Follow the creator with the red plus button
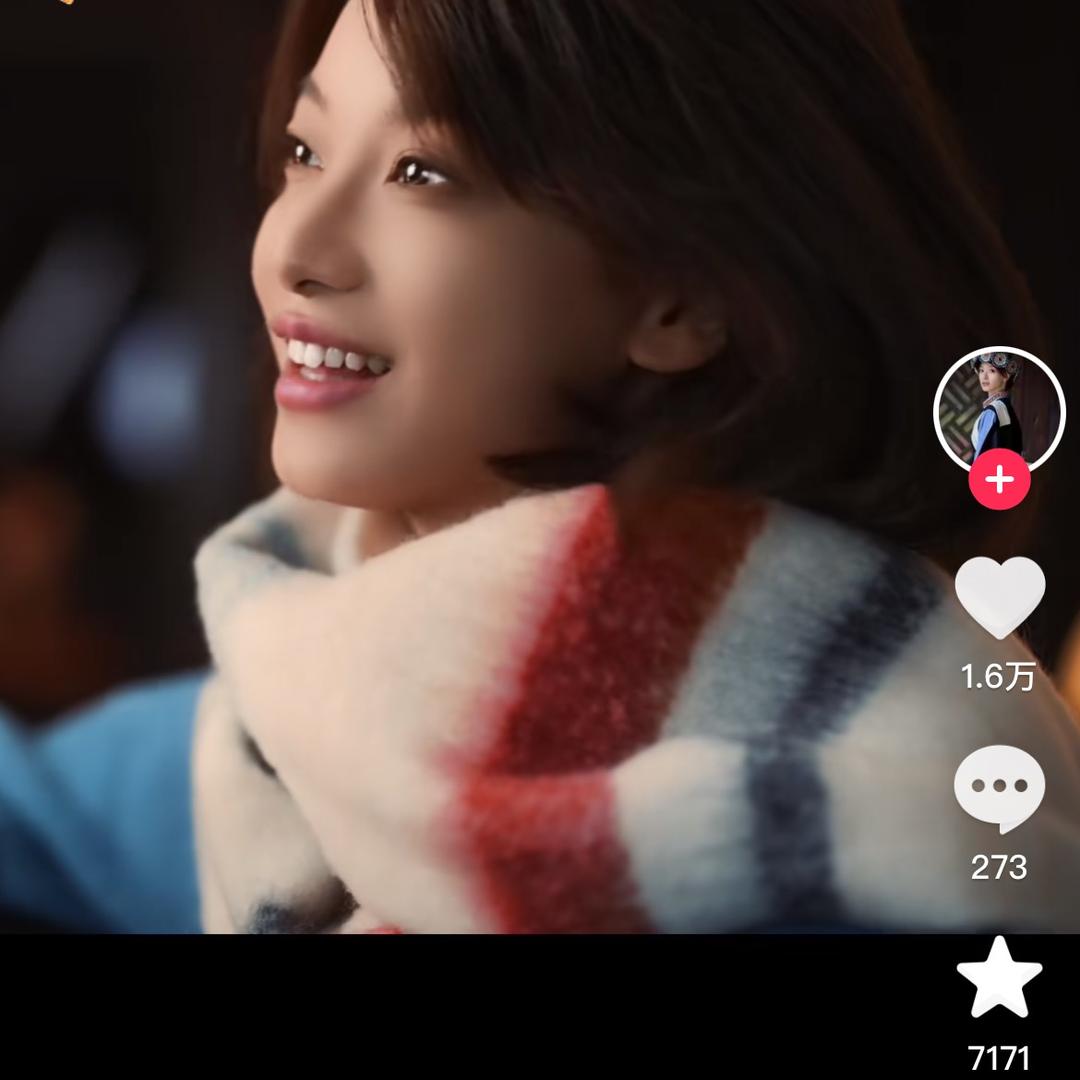 [x=999, y=480]
